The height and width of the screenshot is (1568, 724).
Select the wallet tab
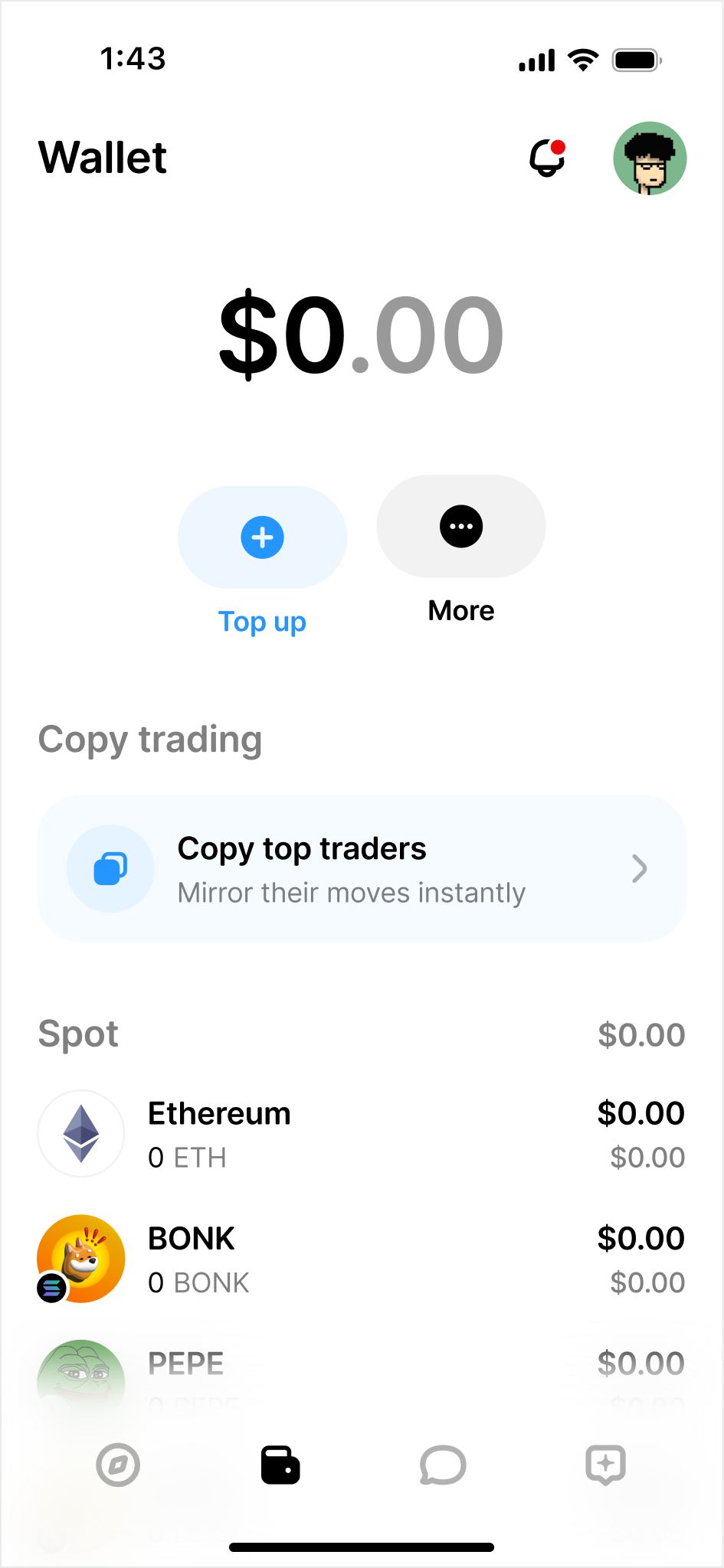tap(280, 1465)
